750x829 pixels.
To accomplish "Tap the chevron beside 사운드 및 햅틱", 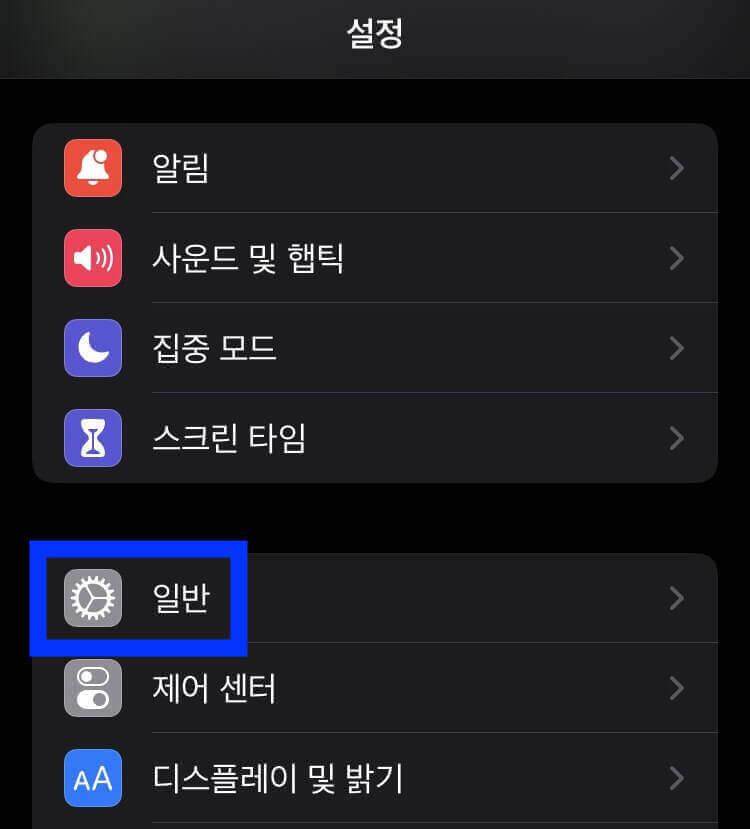I will click(x=677, y=258).
